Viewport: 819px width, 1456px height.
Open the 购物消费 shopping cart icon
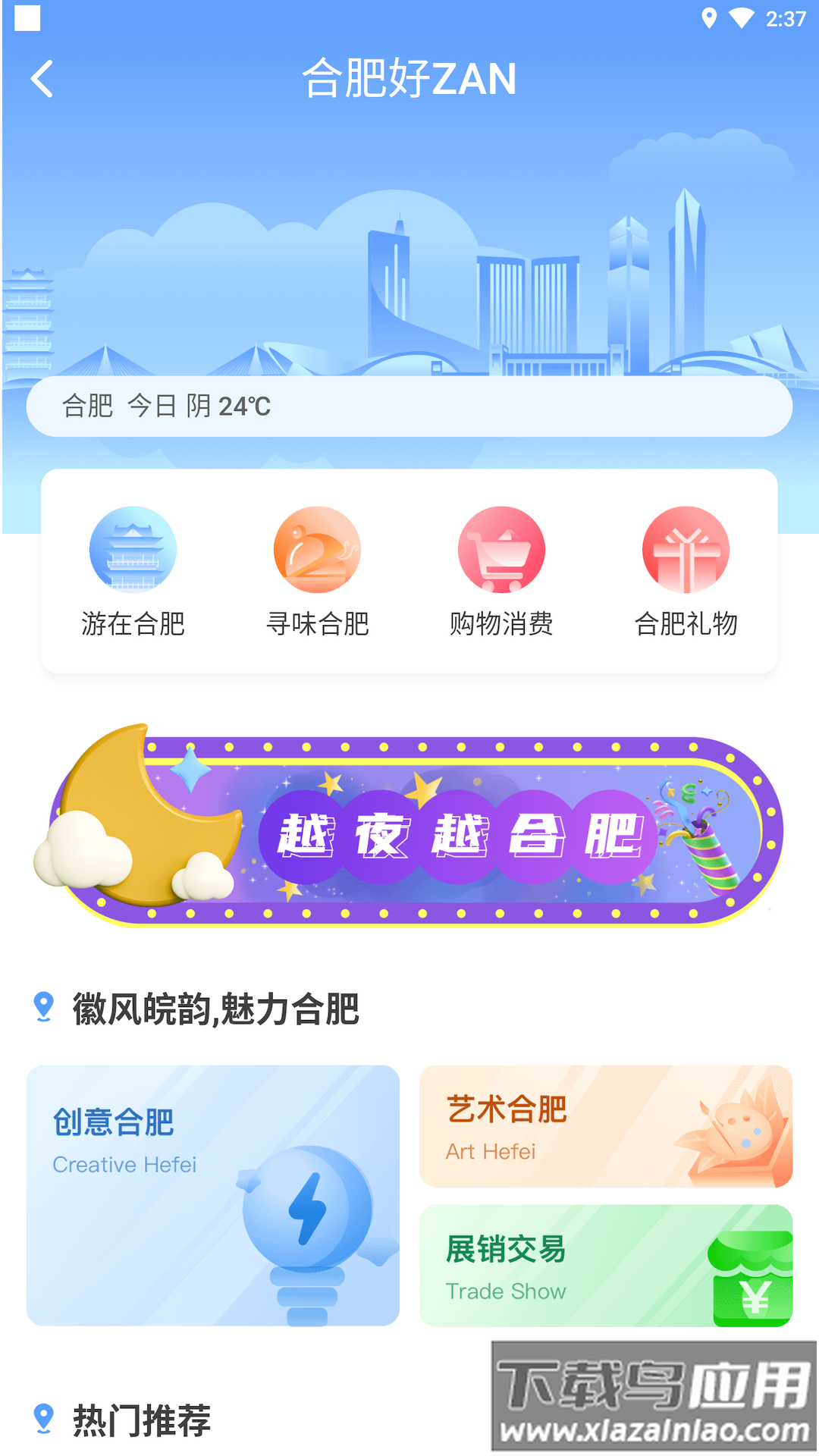(502, 551)
